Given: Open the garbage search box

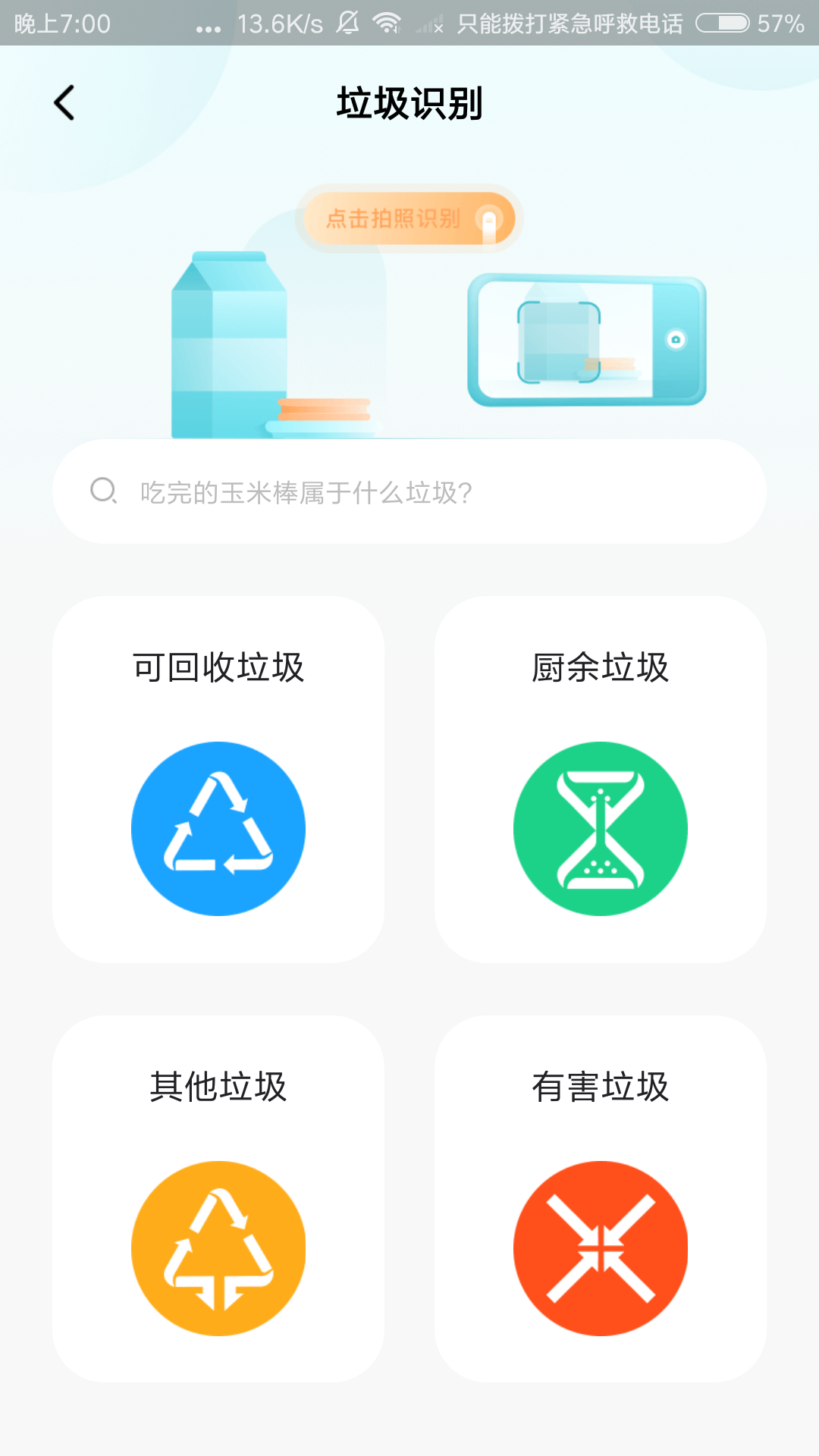Looking at the screenshot, I should click(409, 491).
